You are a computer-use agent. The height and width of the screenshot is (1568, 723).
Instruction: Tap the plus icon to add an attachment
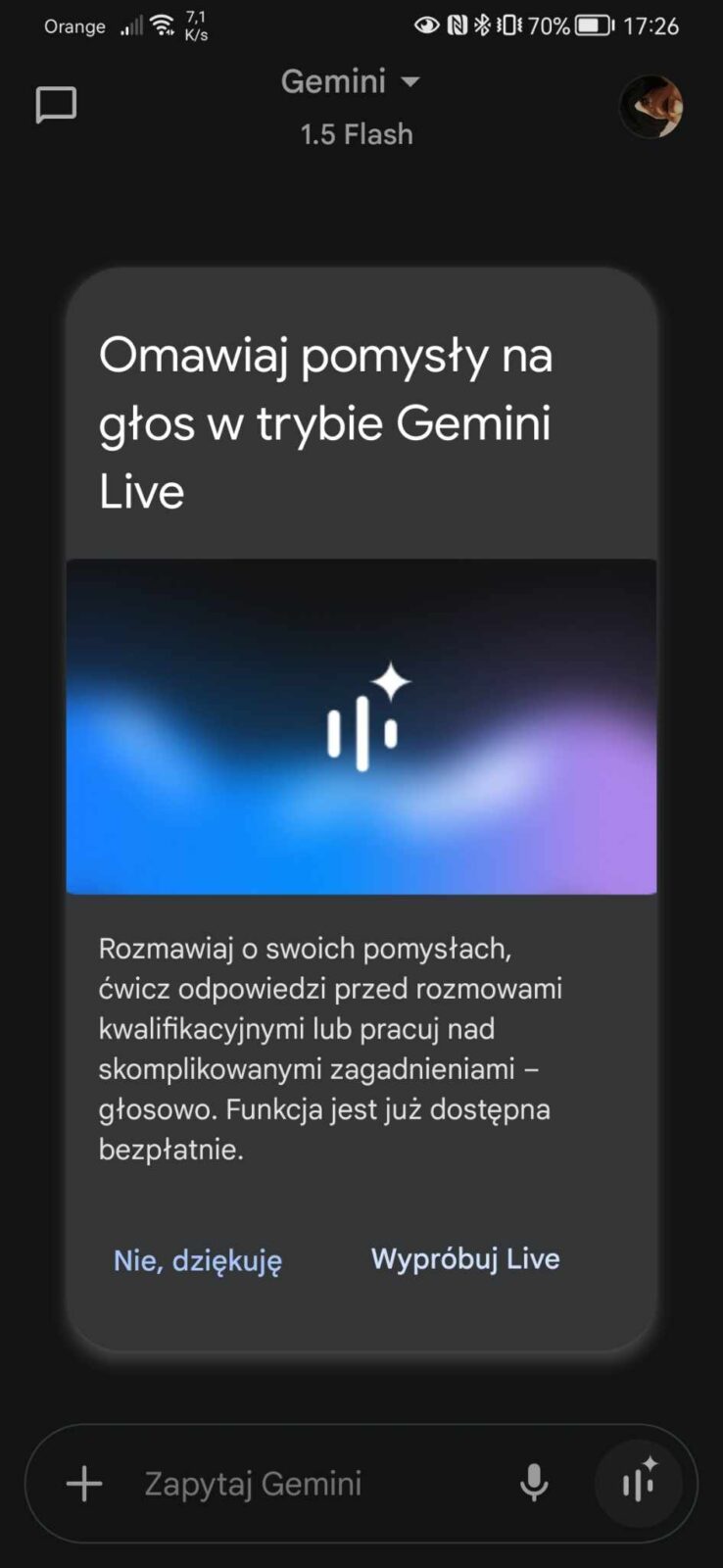pyautogui.click(x=84, y=1483)
